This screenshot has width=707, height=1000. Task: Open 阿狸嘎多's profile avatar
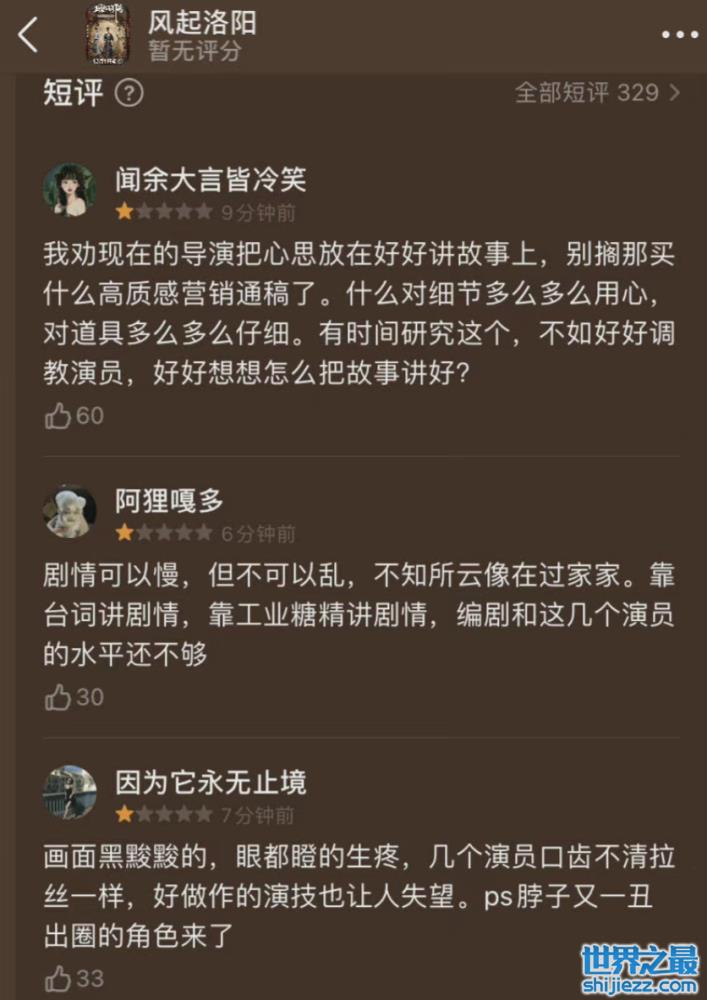pyautogui.click(x=70, y=510)
